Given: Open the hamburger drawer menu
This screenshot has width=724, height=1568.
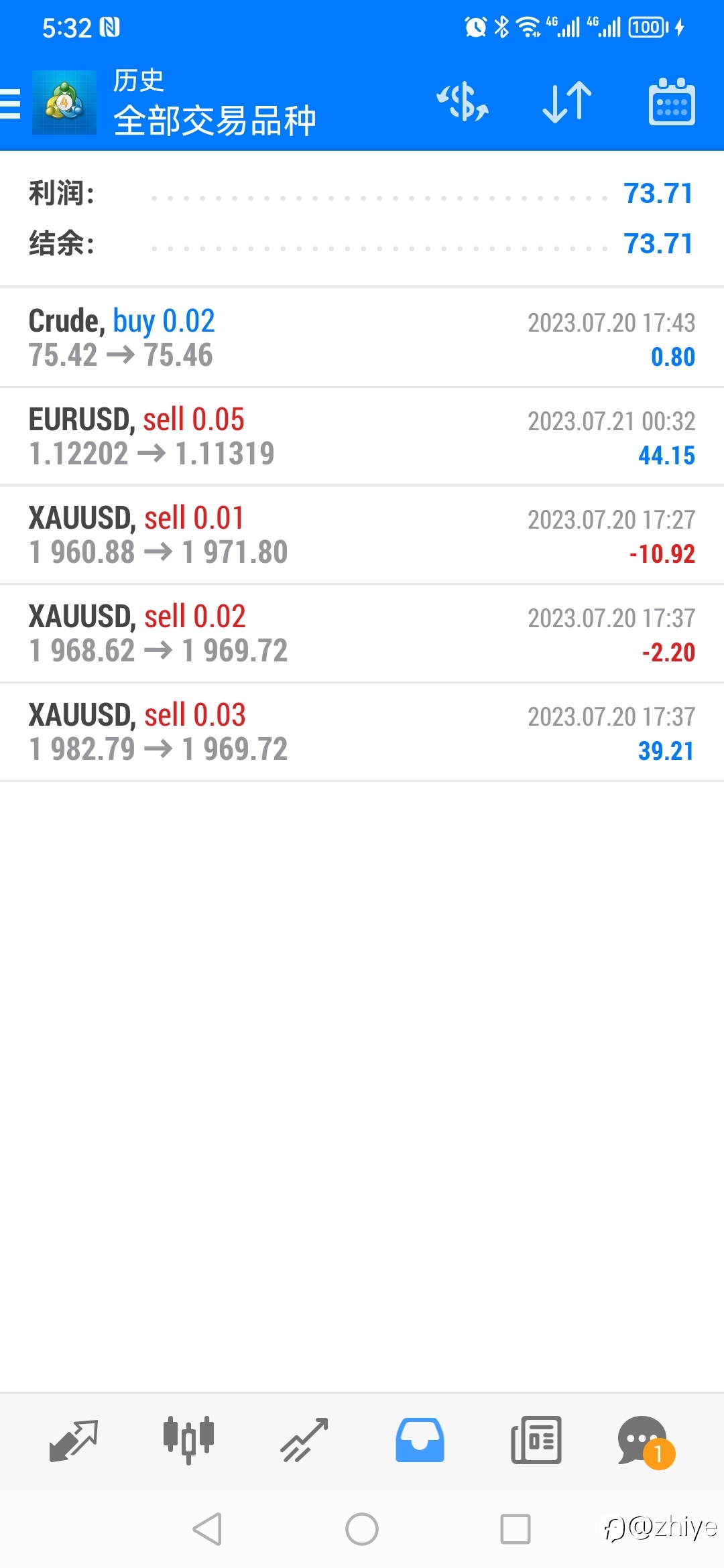Looking at the screenshot, I should (x=10, y=104).
